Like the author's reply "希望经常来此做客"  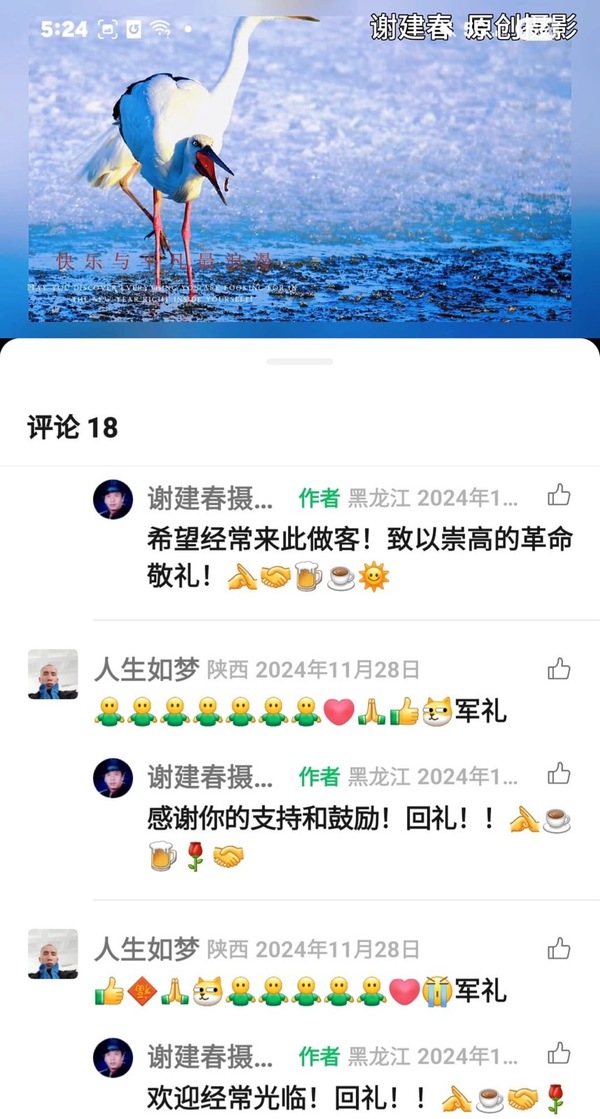tap(559, 495)
